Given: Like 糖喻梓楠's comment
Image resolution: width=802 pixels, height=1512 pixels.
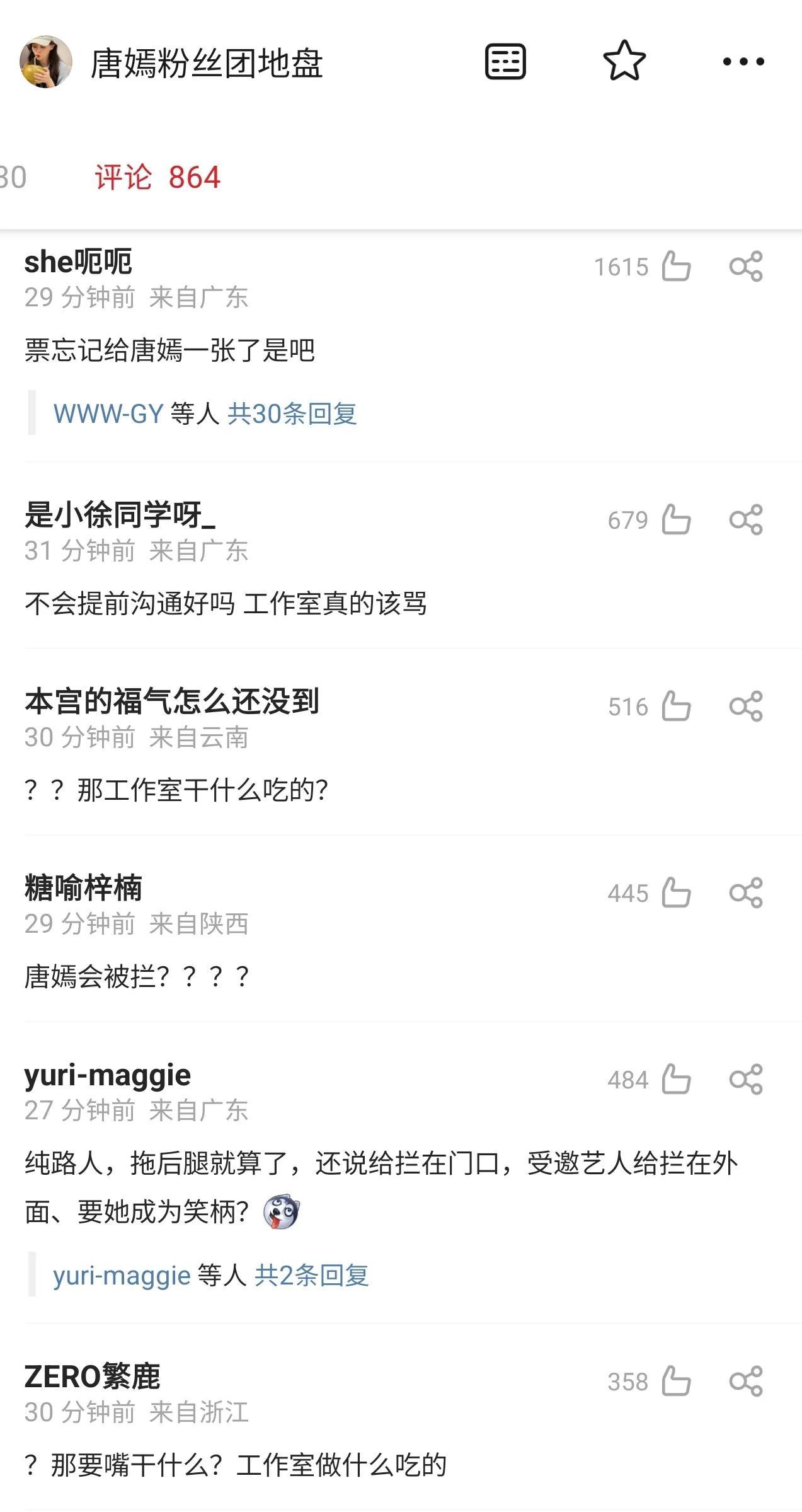Looking at the screenshot, I should (x=676, y=893).
